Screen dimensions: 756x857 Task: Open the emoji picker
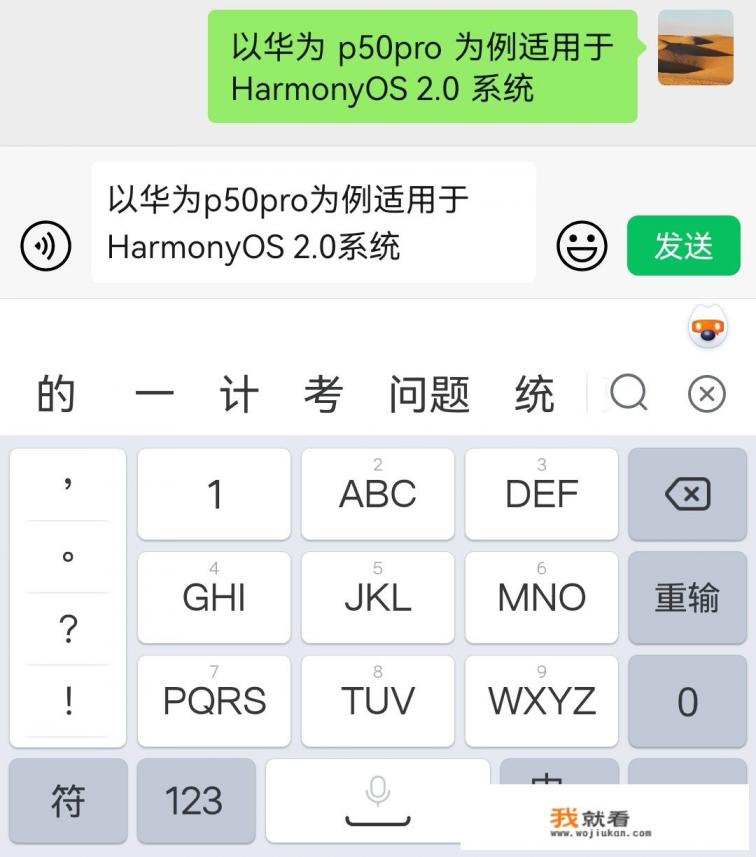pyautogui.click(x=582, y=245)
